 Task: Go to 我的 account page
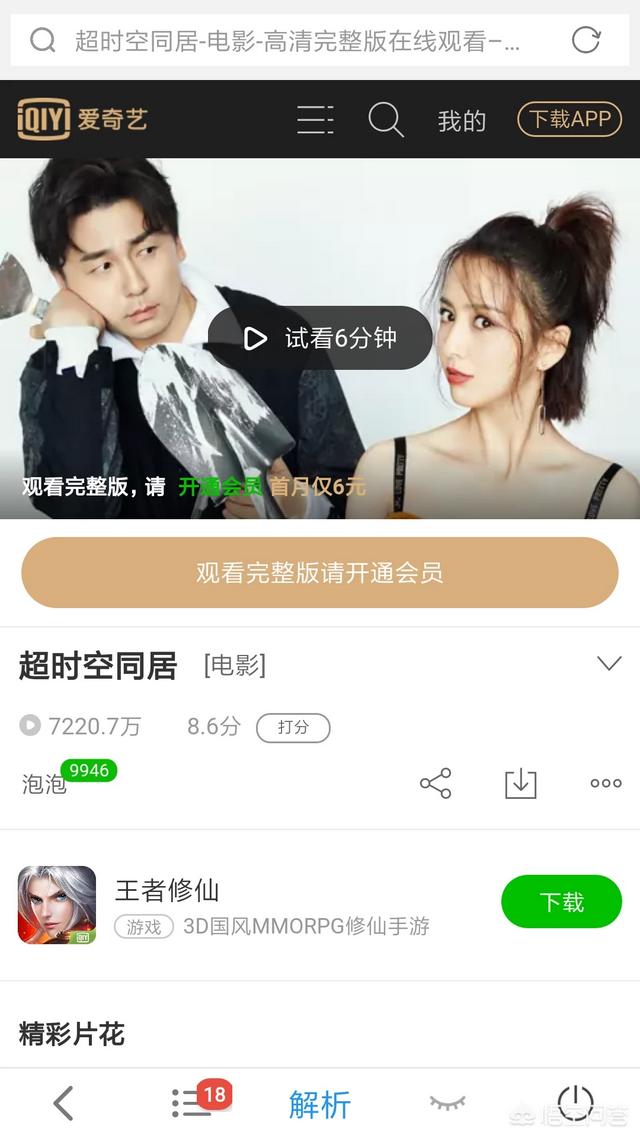[x=461, y=121]
